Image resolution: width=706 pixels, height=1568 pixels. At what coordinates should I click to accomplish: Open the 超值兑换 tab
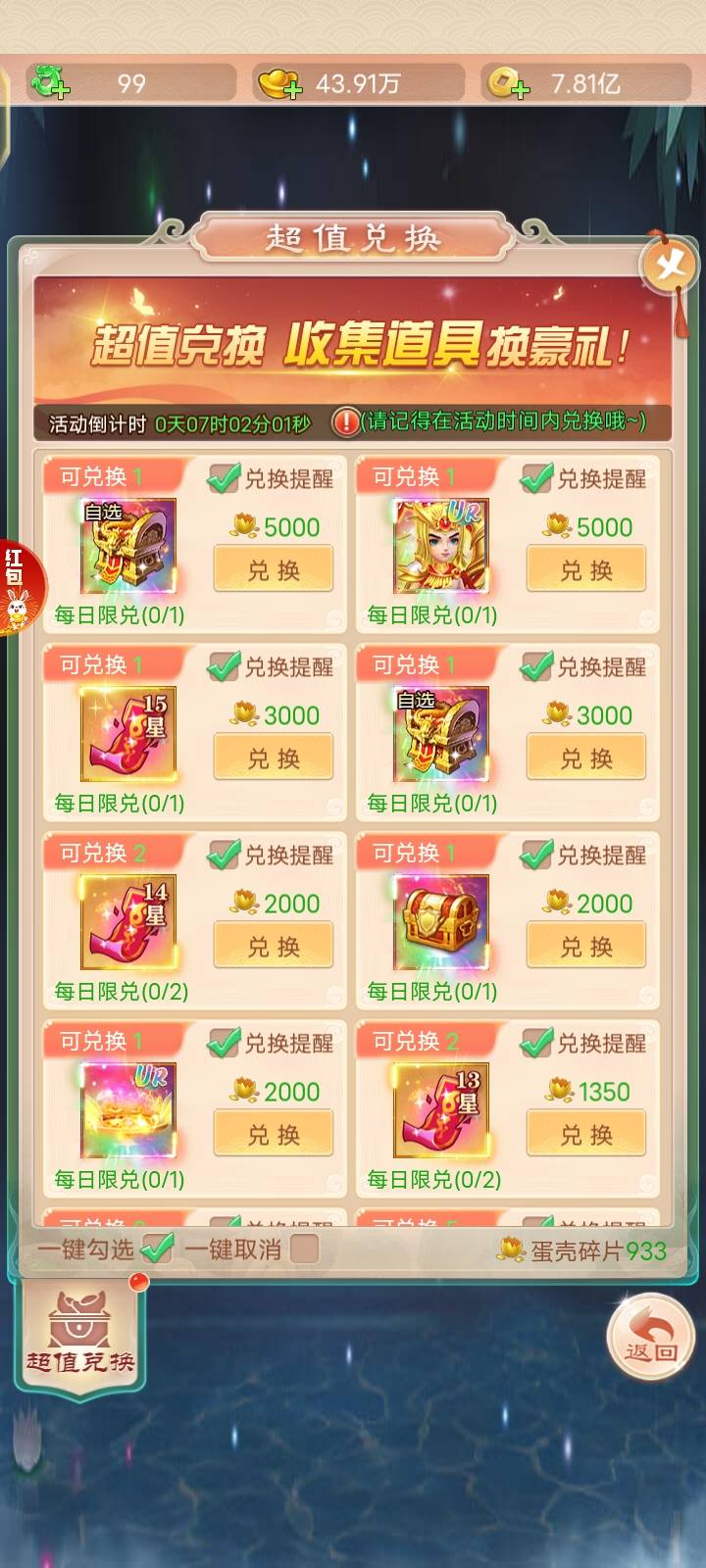click(79, 1335)
